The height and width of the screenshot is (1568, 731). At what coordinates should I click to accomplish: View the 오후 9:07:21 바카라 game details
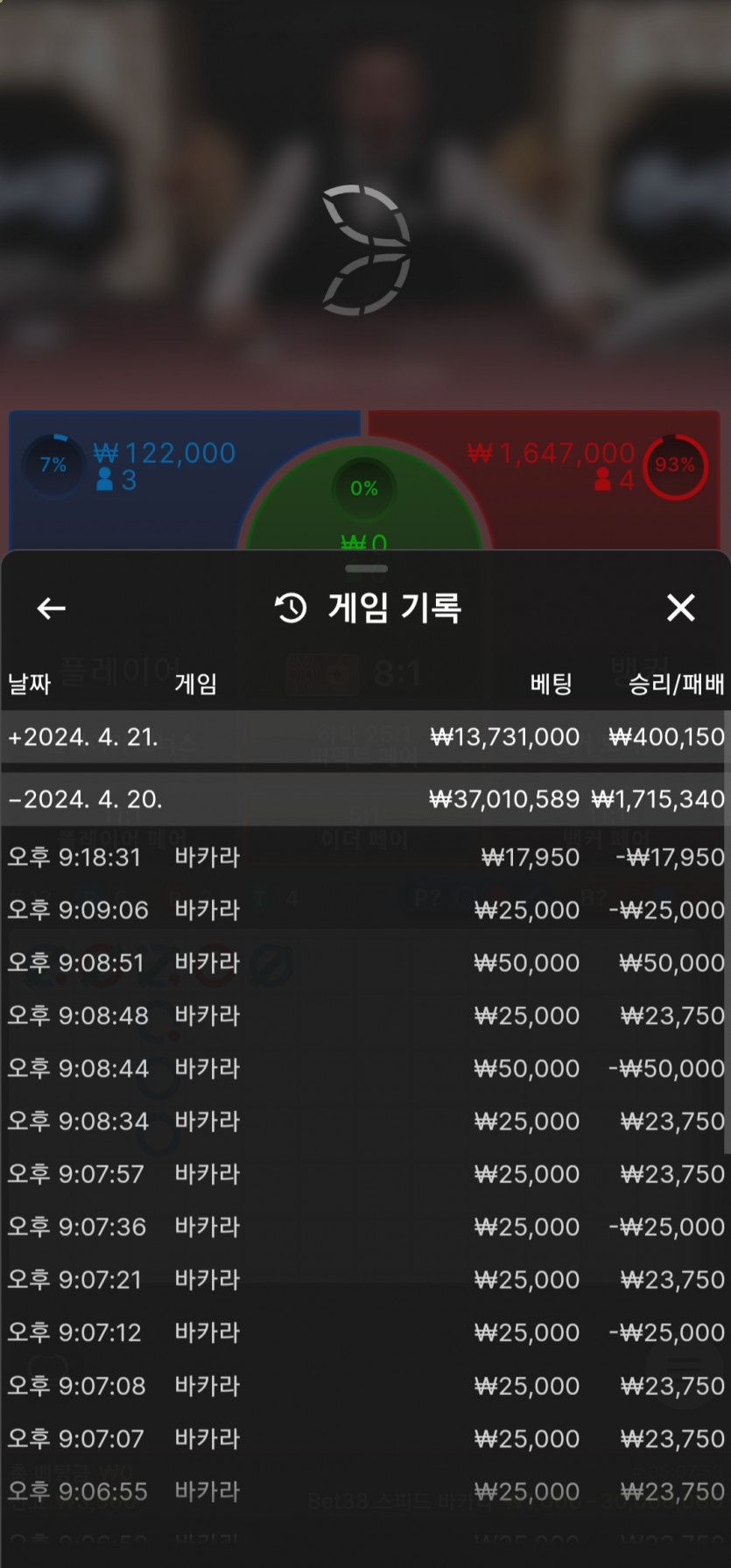pos(365,1280)
